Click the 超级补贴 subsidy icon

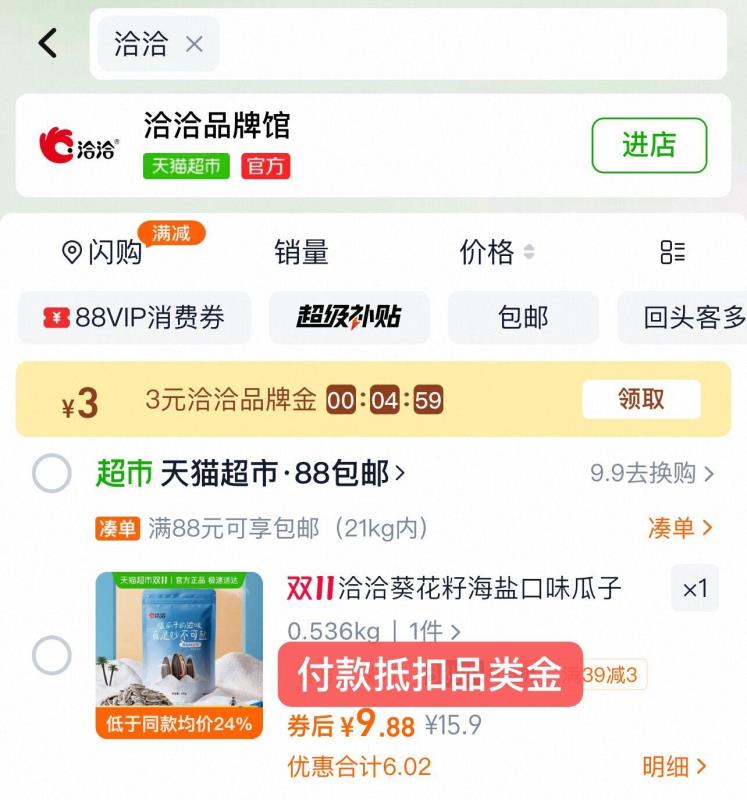[347, 316]
